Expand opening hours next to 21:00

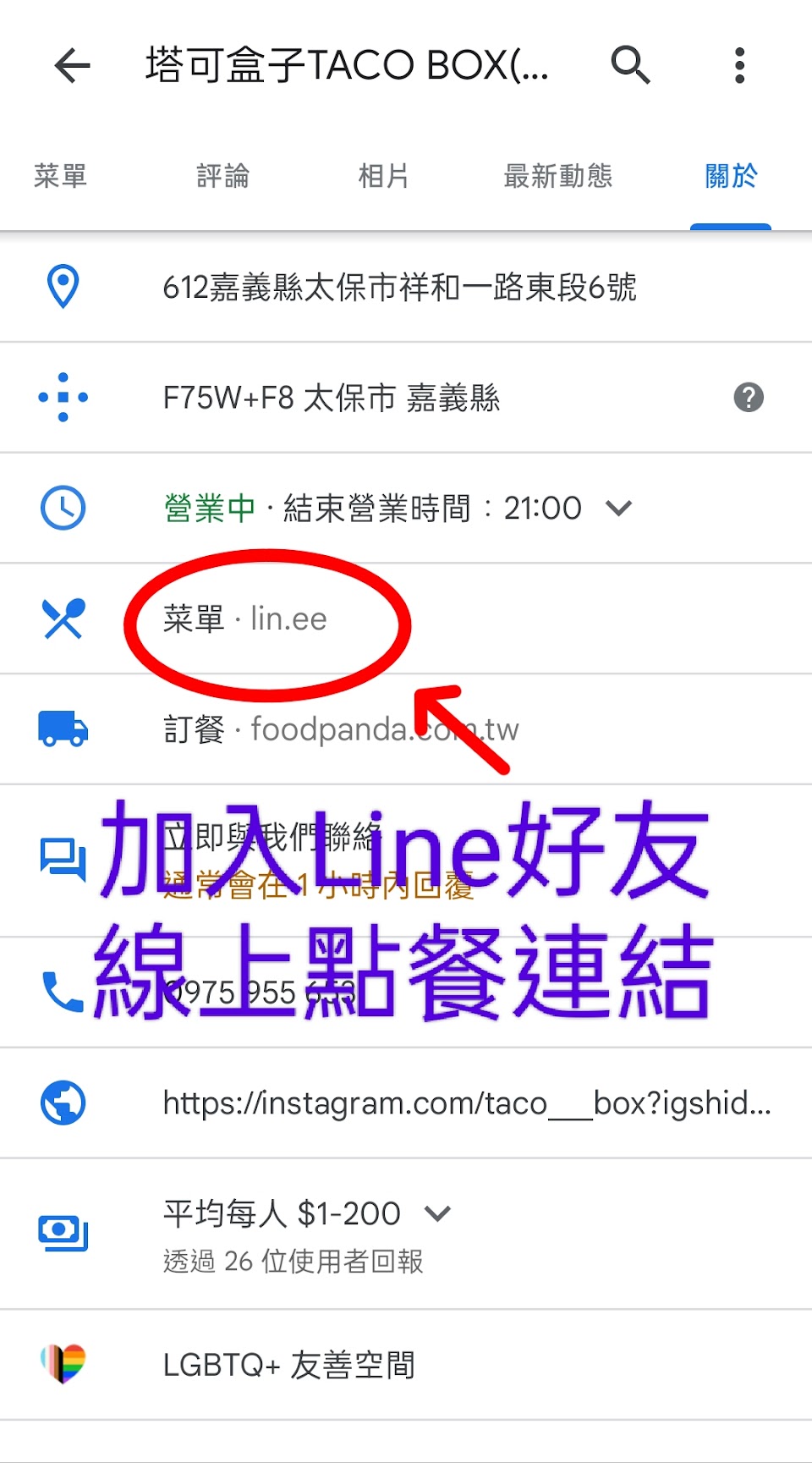pos(619,508)
